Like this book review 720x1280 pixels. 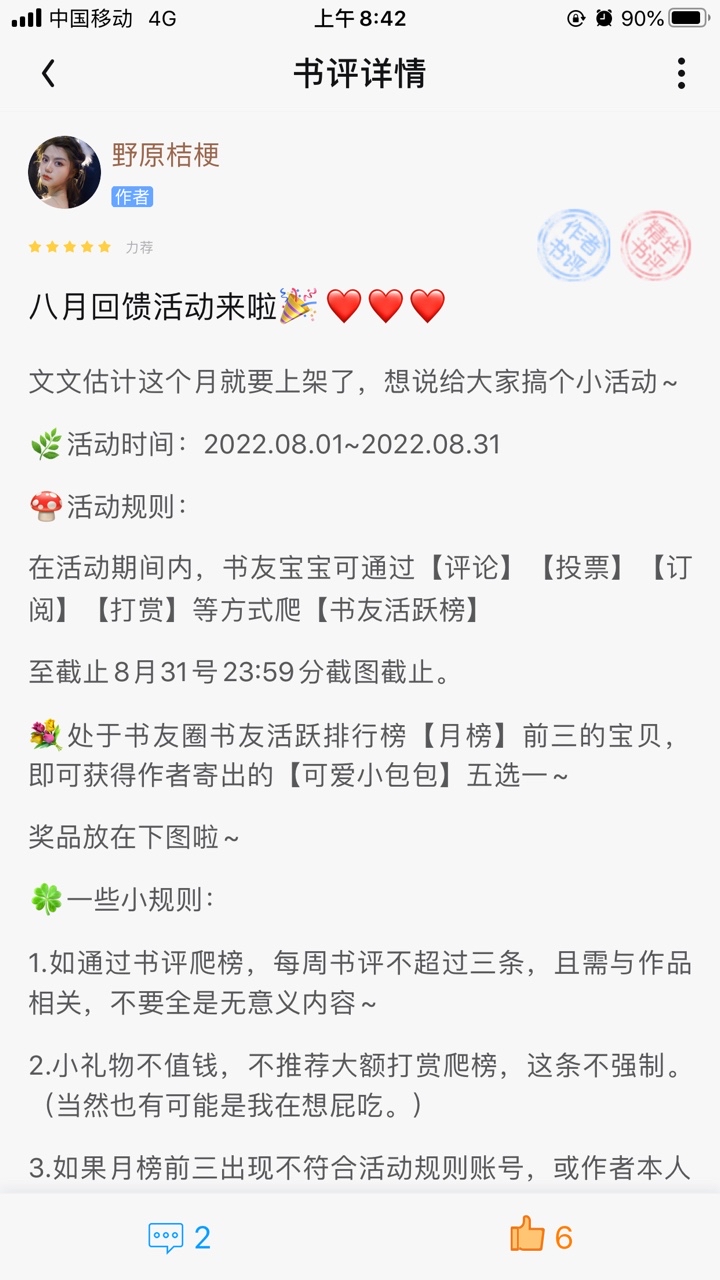[x=540, y=1237]
